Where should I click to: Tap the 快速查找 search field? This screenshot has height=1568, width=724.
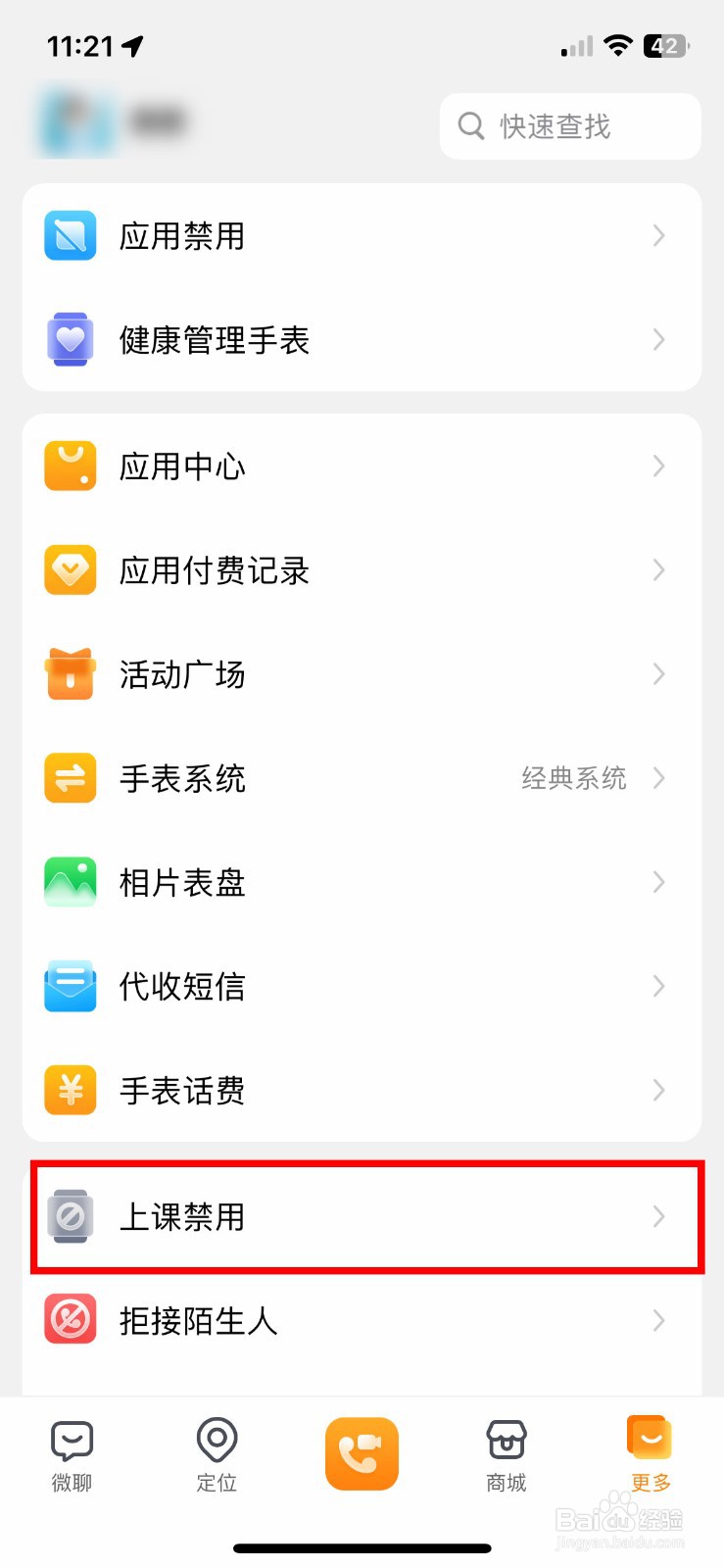569,125
